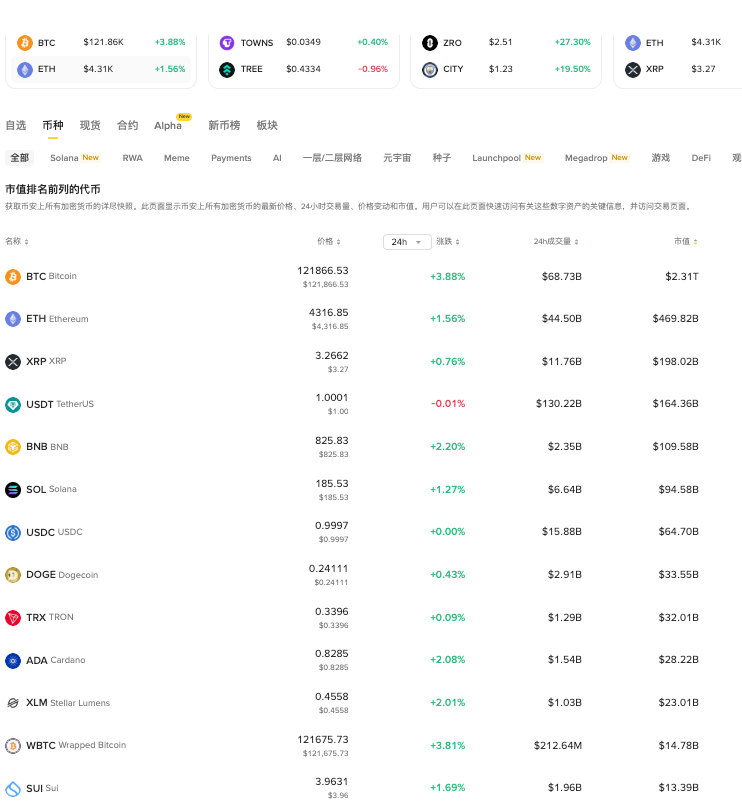Switch to the 合约 tab

click(x=127, y=126)
